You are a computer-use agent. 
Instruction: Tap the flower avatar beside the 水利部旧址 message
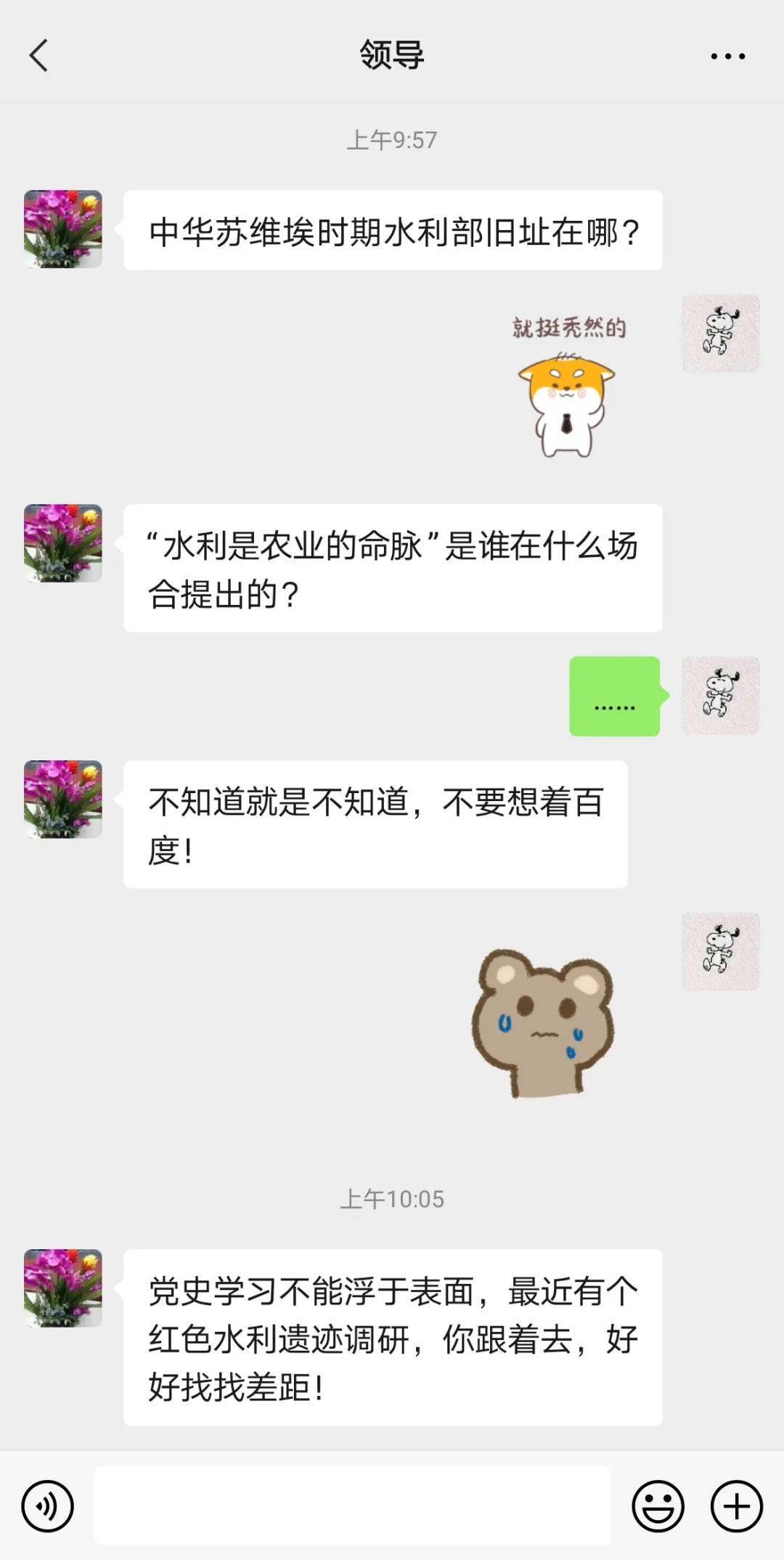coord(63,229)
